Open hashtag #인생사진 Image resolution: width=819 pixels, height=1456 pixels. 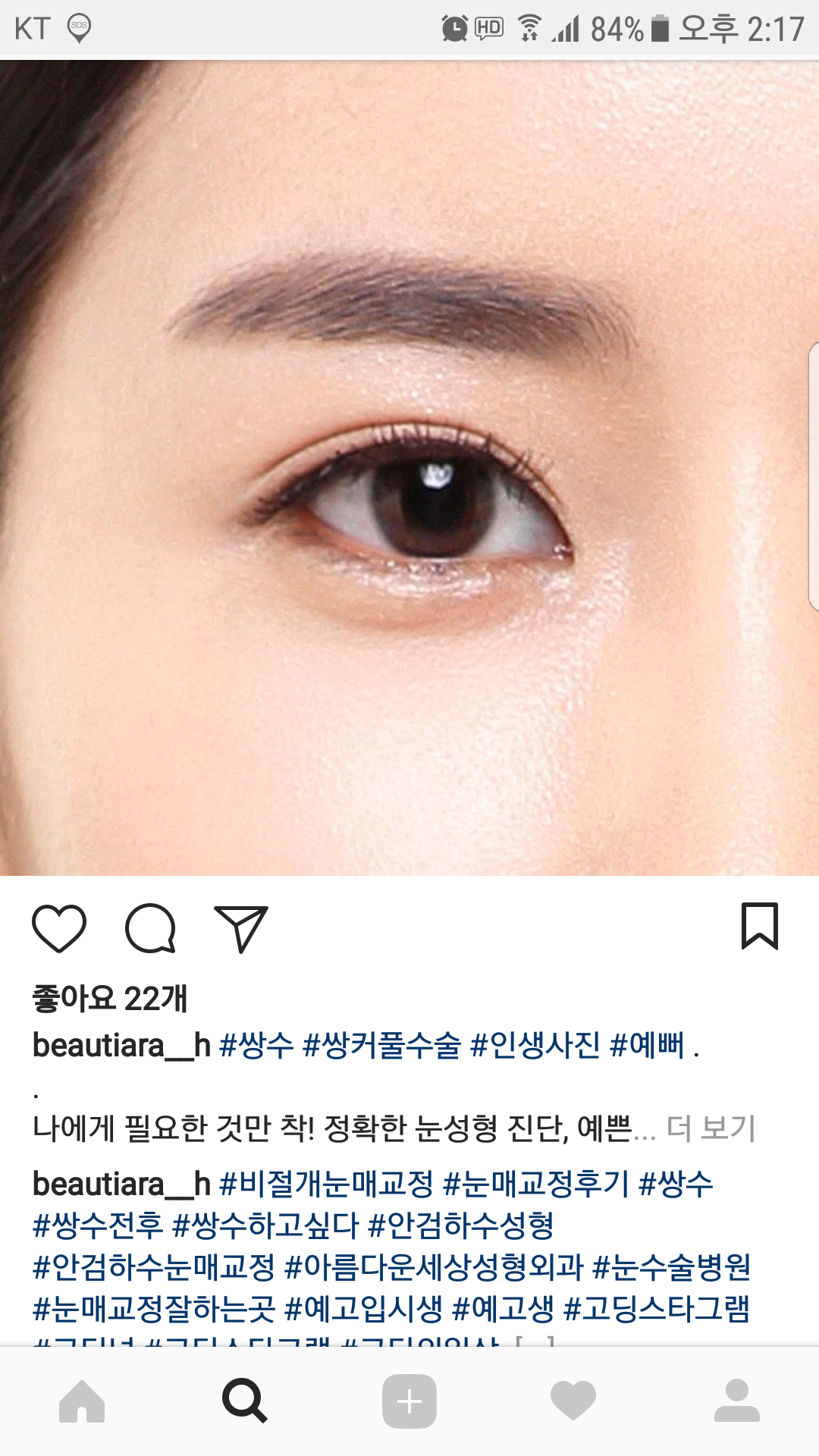tap(535, 1046)
